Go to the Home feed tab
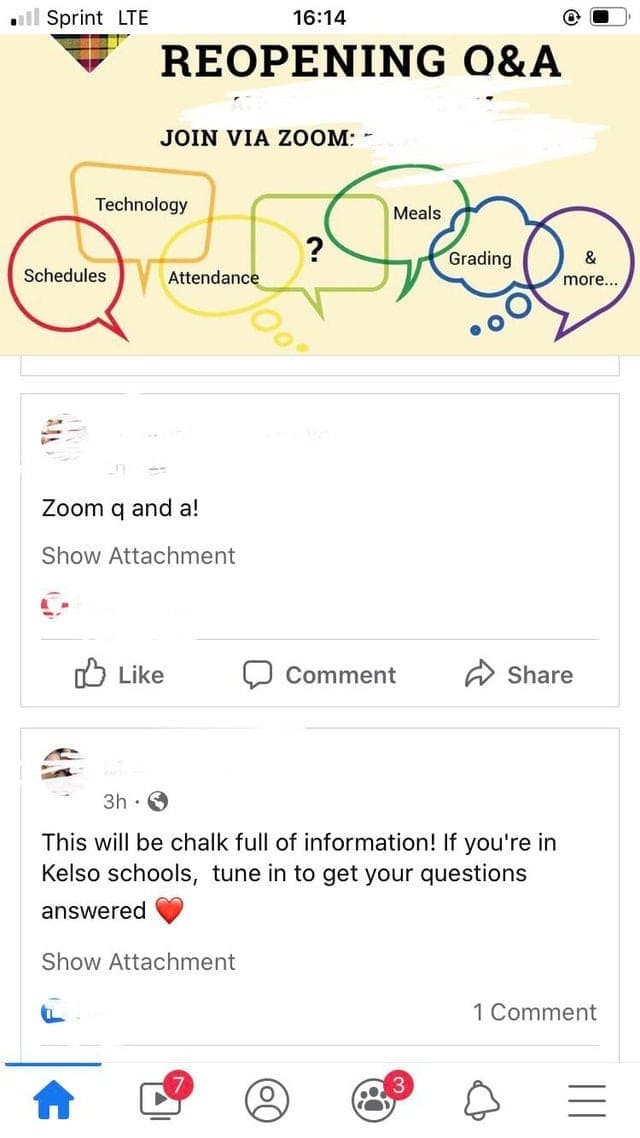Image resolution: width=640 pixels, height=1138 pixels. click(54, 1101)
